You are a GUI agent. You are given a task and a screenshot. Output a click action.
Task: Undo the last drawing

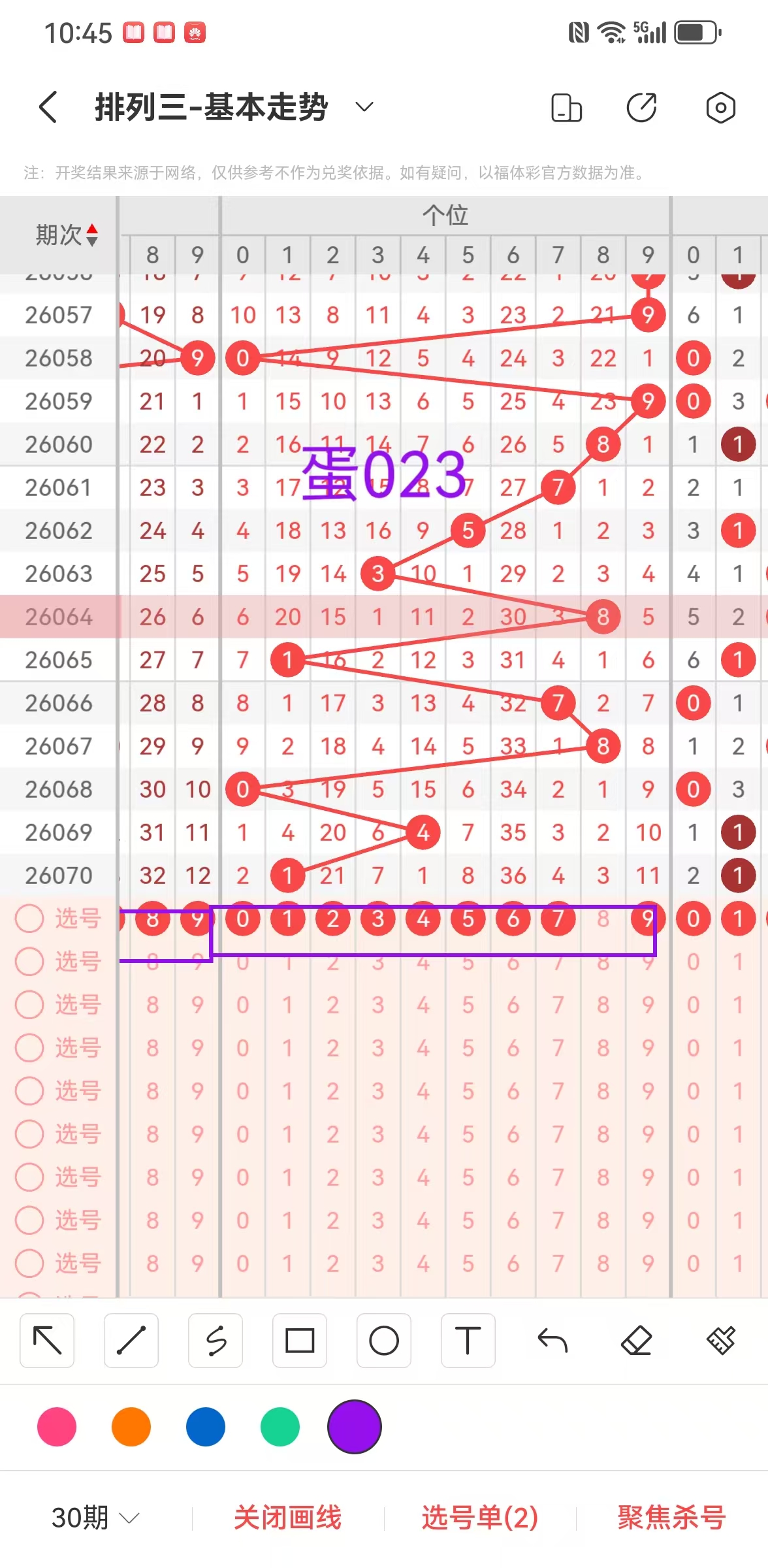pyautogui.click(x=552, y=1341)
